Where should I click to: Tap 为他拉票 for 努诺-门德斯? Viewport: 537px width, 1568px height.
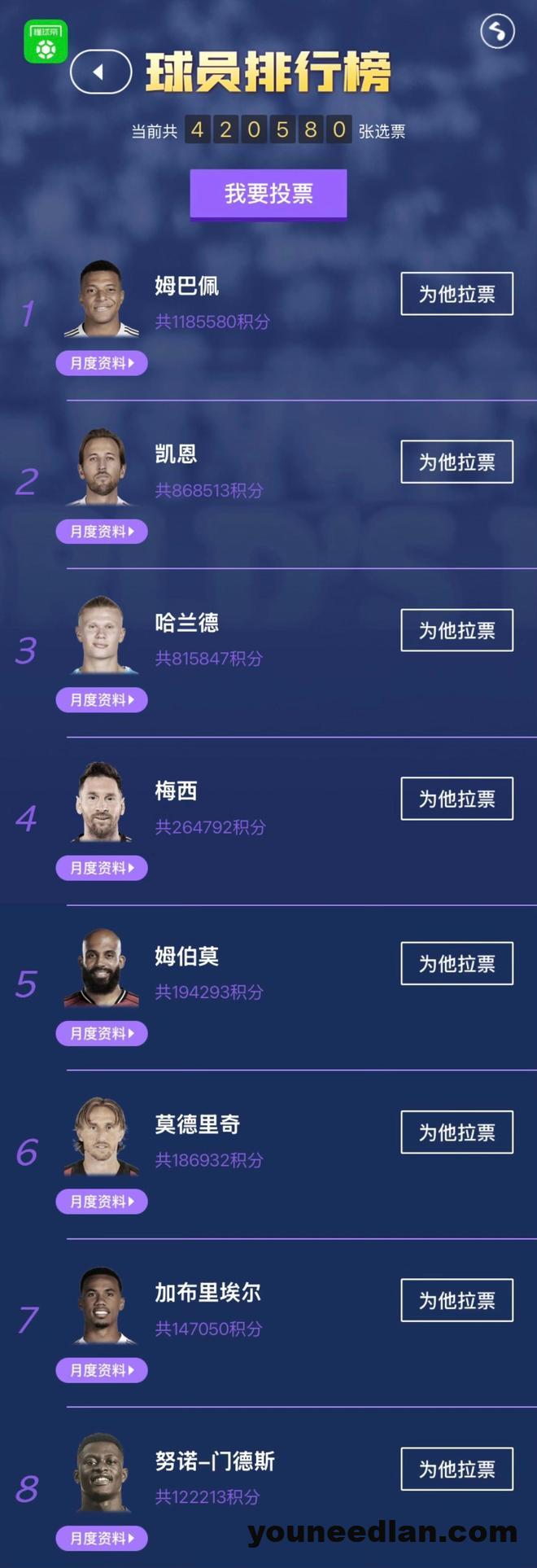click(456, 1469)
